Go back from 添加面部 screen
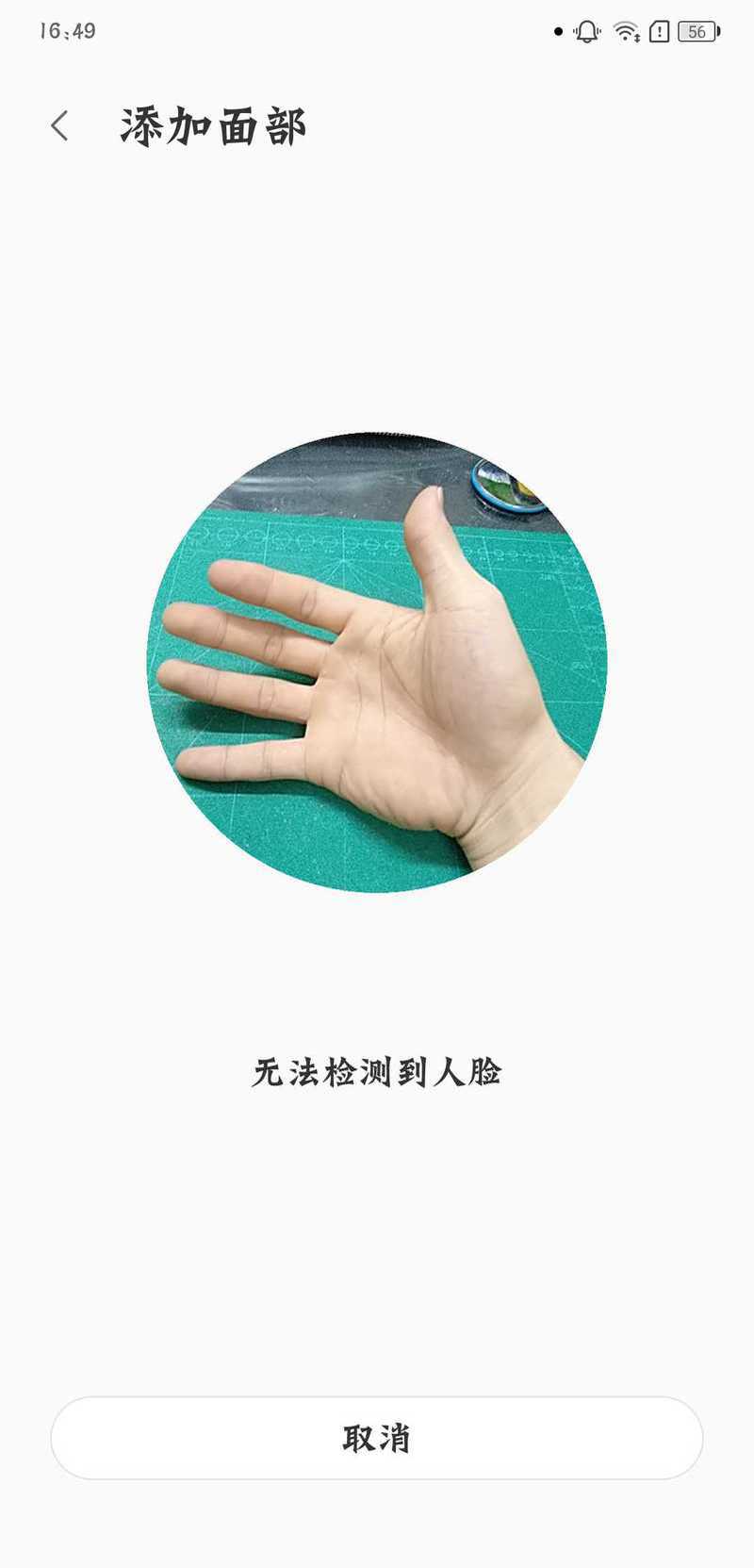The height and width of the screenshot is (1568, 754). [x=60, y=125]
